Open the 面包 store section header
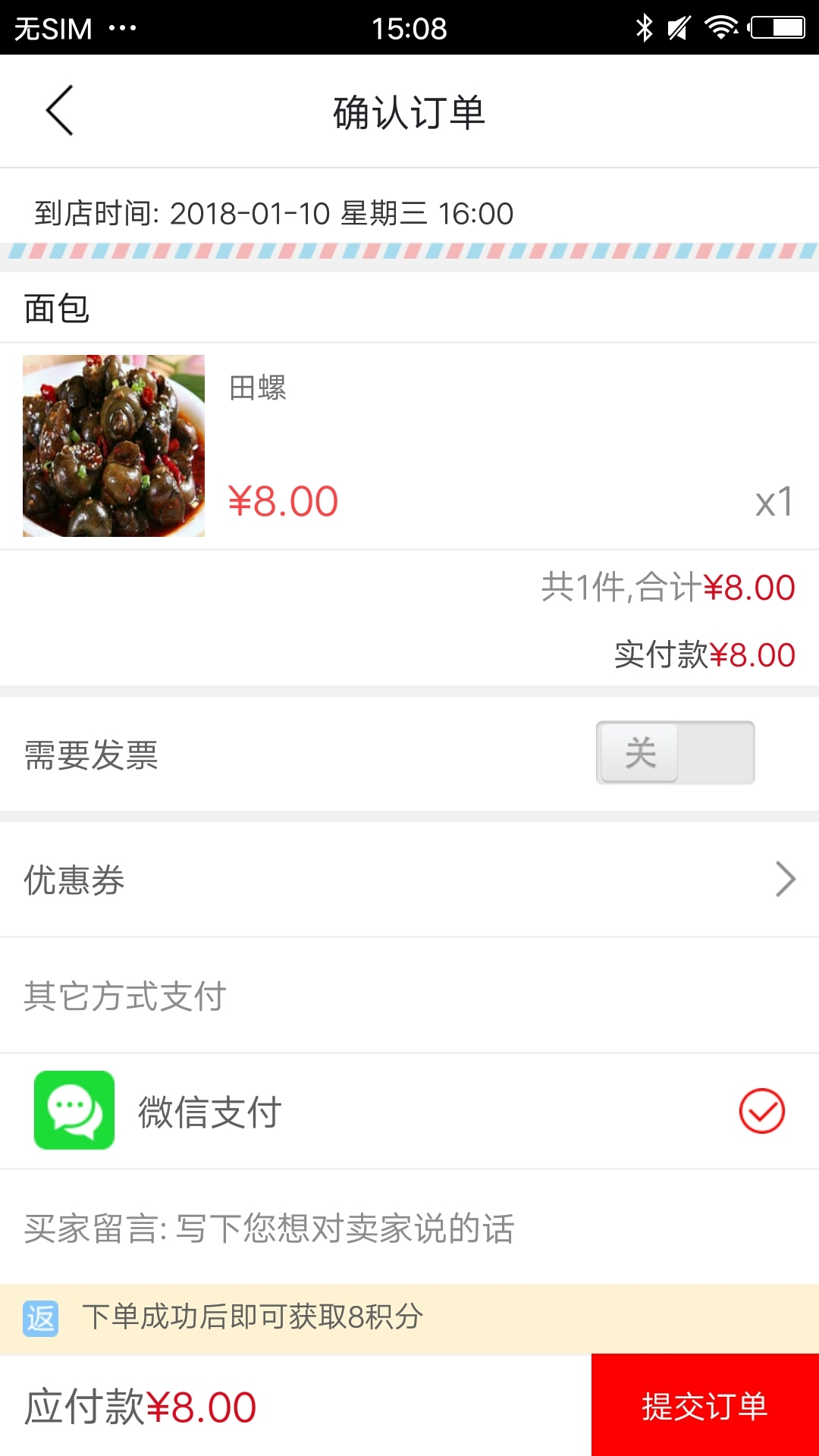This screenshot has height=1456, width=819. click(x=57, y=307)
